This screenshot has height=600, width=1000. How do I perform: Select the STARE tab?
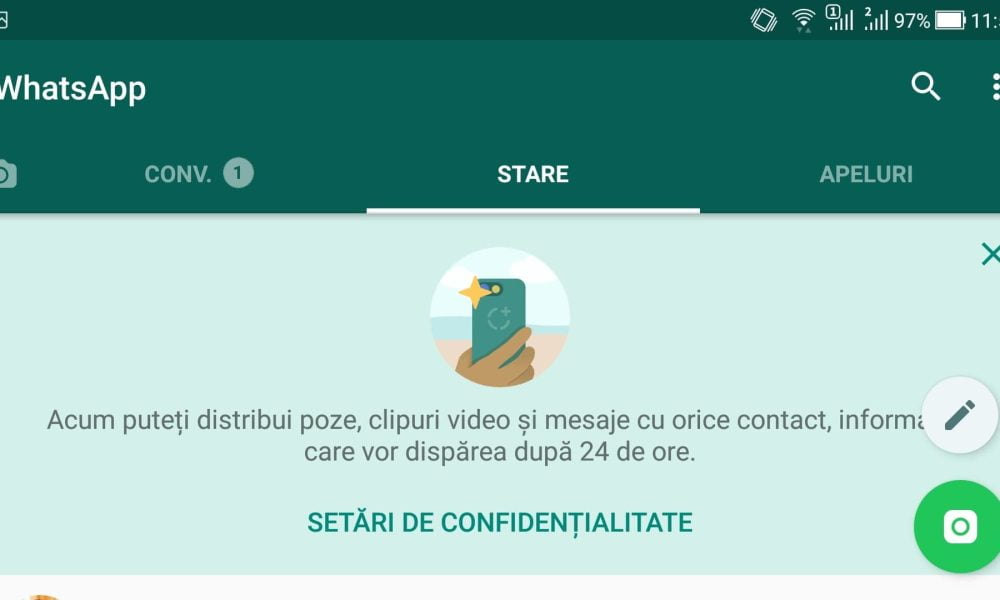[x=533, y=174]
